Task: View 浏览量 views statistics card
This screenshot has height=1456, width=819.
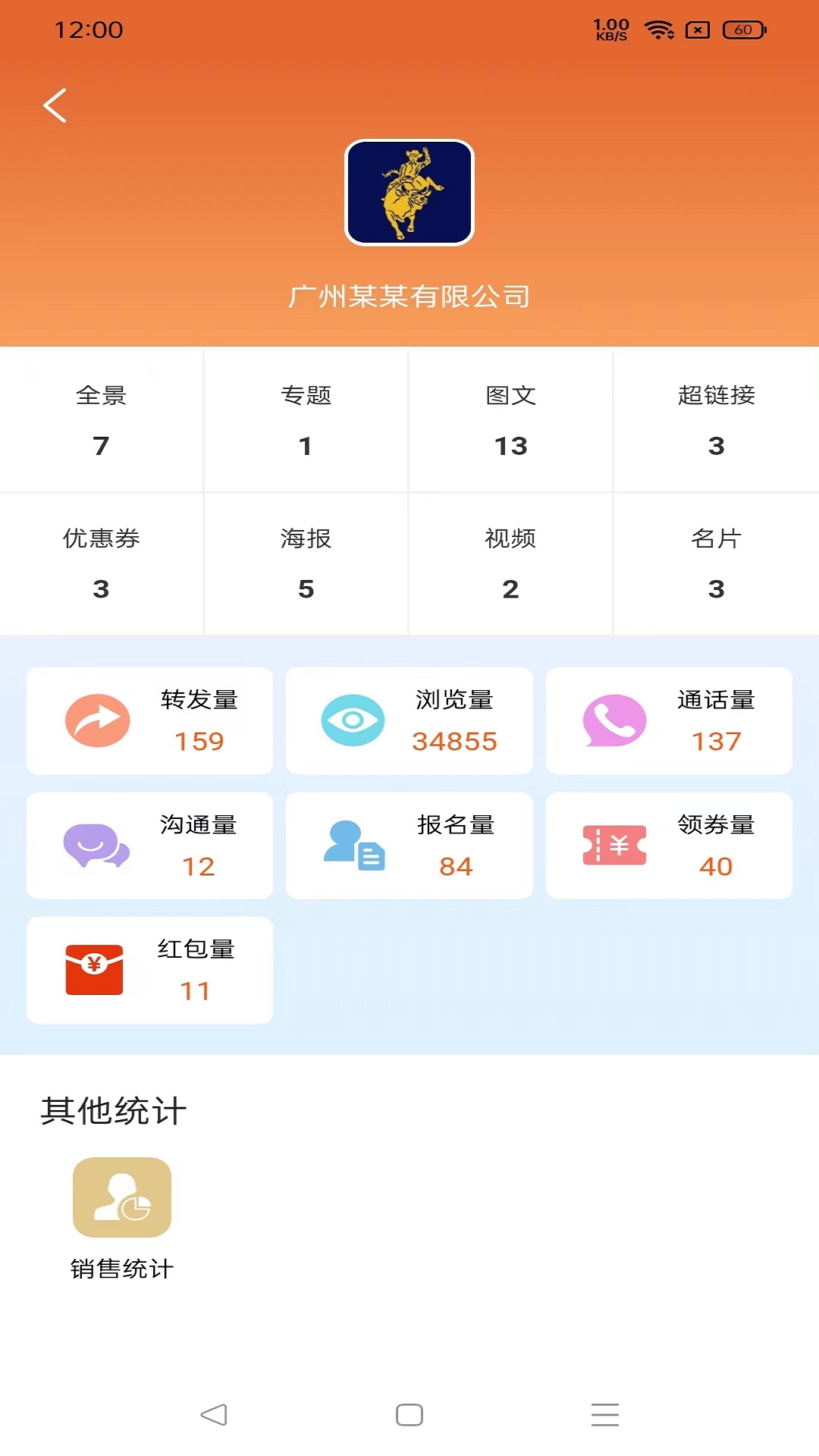Action: coord(409,720)
